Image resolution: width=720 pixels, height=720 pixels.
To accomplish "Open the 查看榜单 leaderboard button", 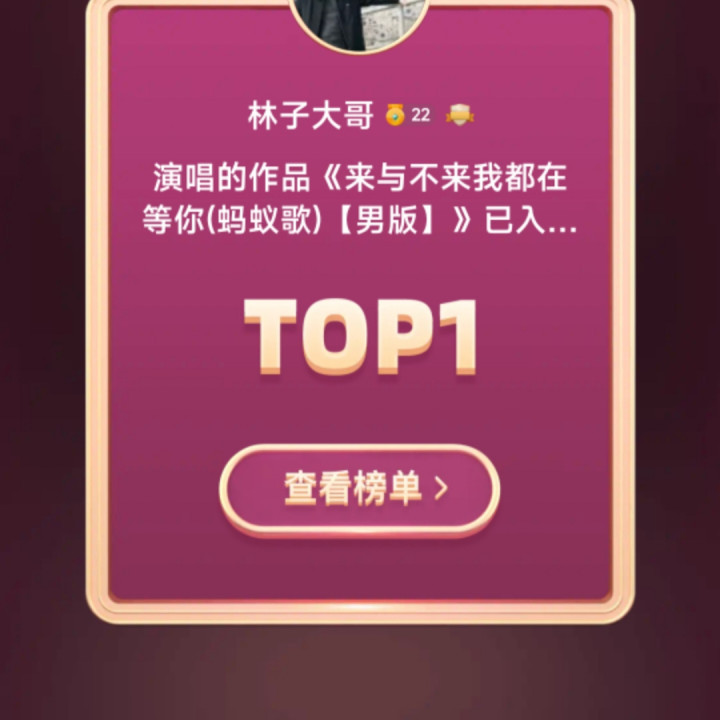I will tap(360, 489).
